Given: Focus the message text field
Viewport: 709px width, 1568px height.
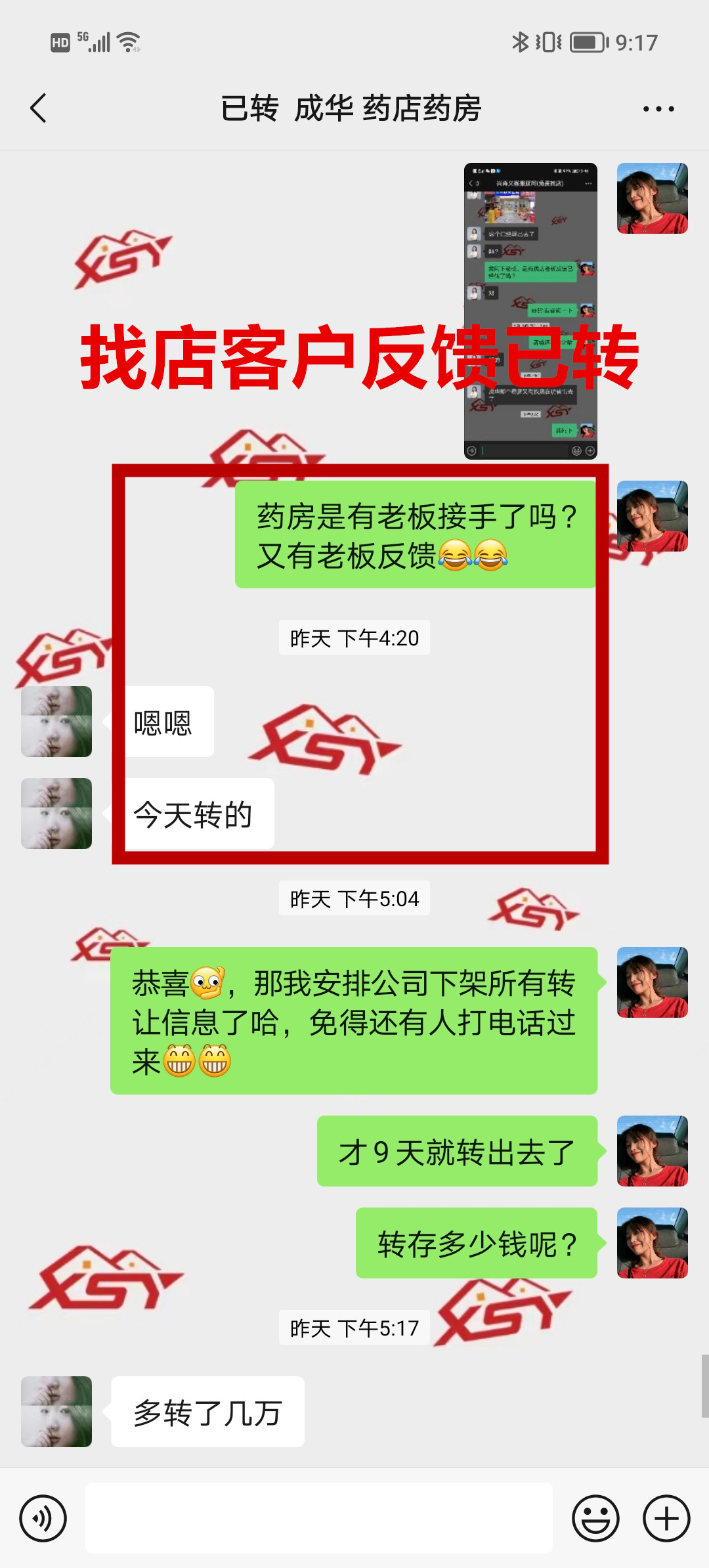Looking at the screenshot, I should pos(318,1518).
